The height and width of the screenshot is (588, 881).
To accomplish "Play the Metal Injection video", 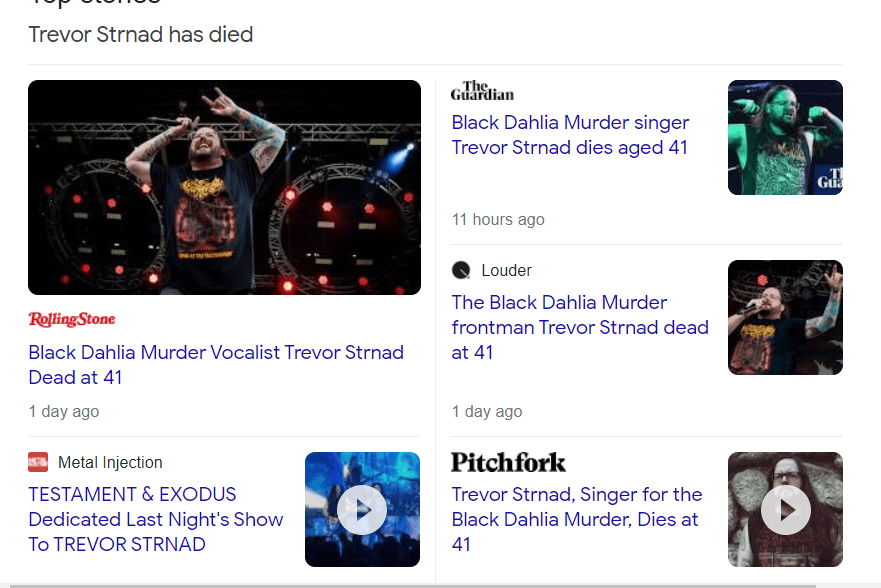I will pos(362,510).
